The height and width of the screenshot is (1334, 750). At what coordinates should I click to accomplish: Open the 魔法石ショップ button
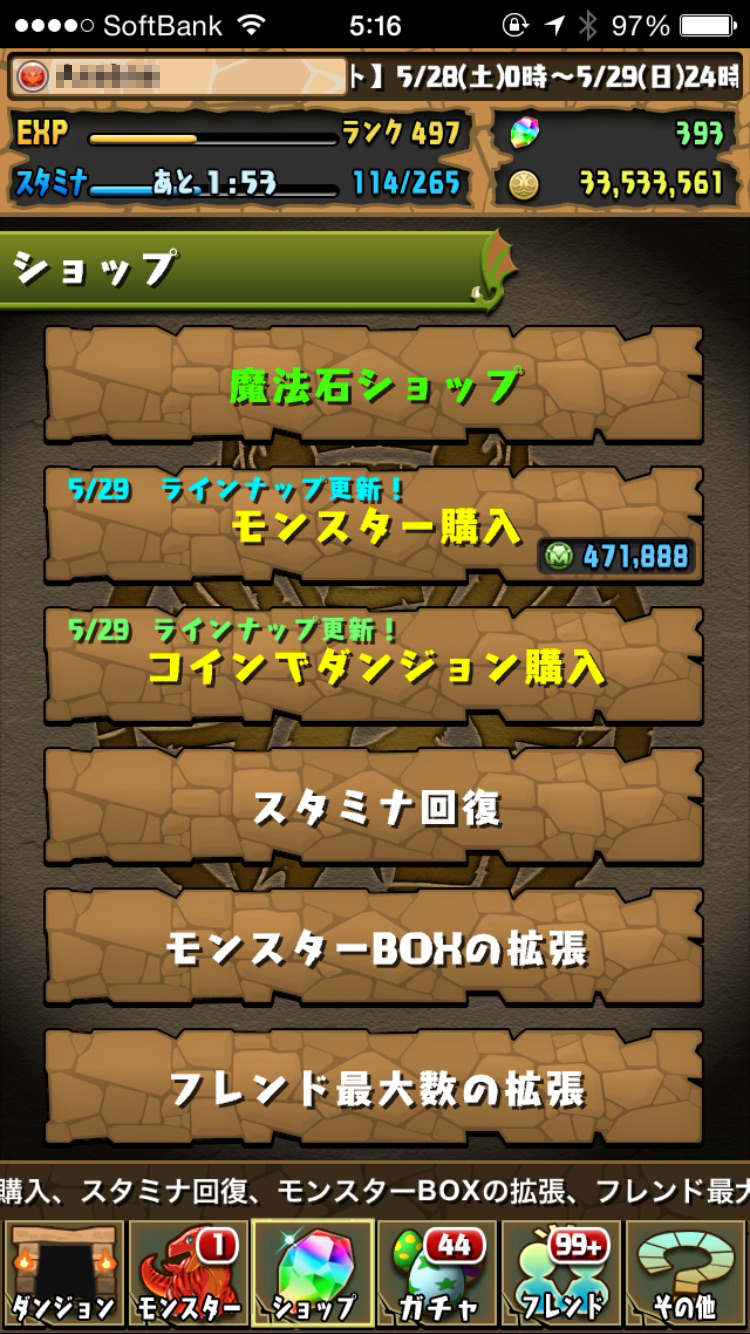(374, 385)
